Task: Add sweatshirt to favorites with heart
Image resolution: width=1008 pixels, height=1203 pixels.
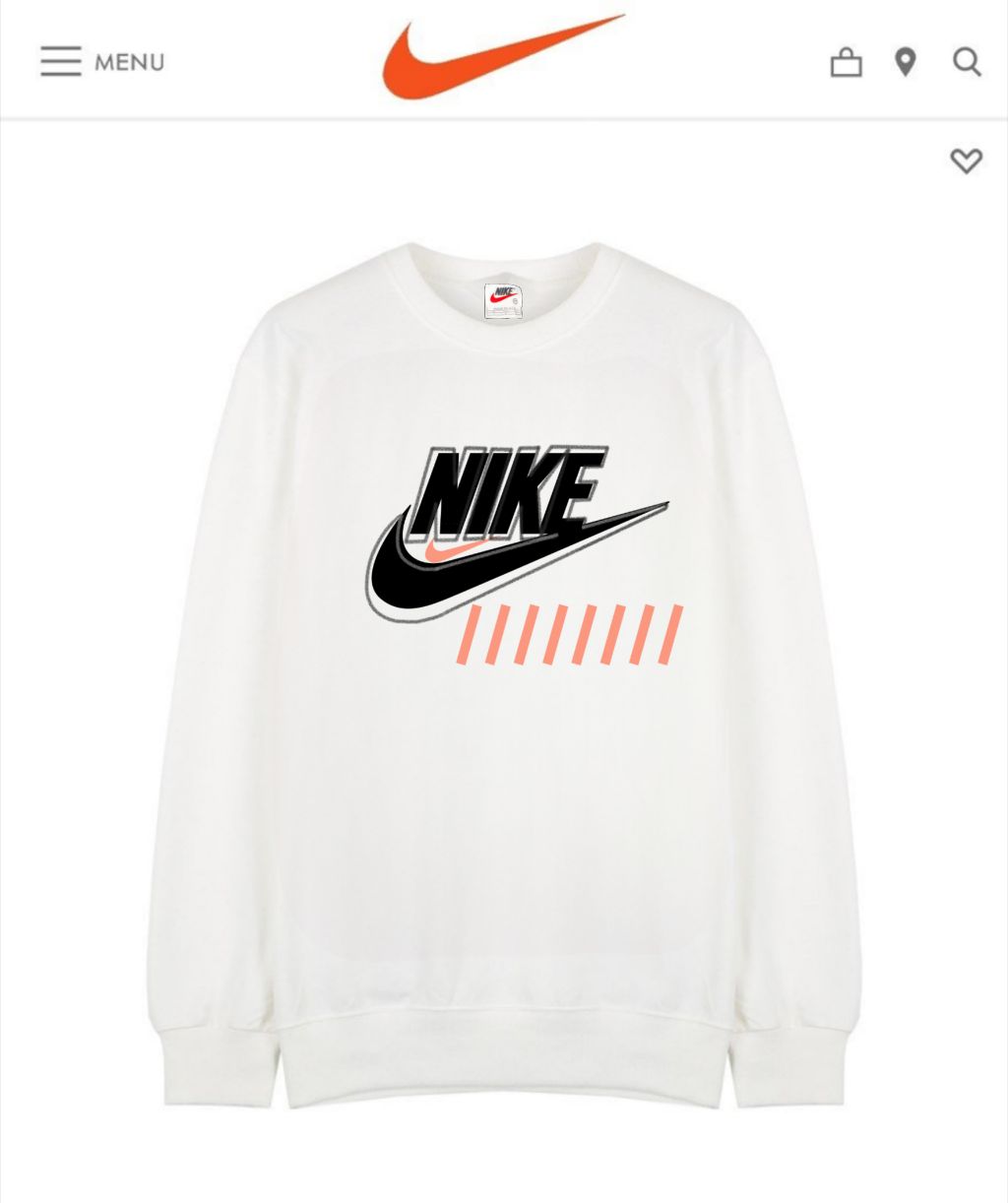Action: click(966, 160)
